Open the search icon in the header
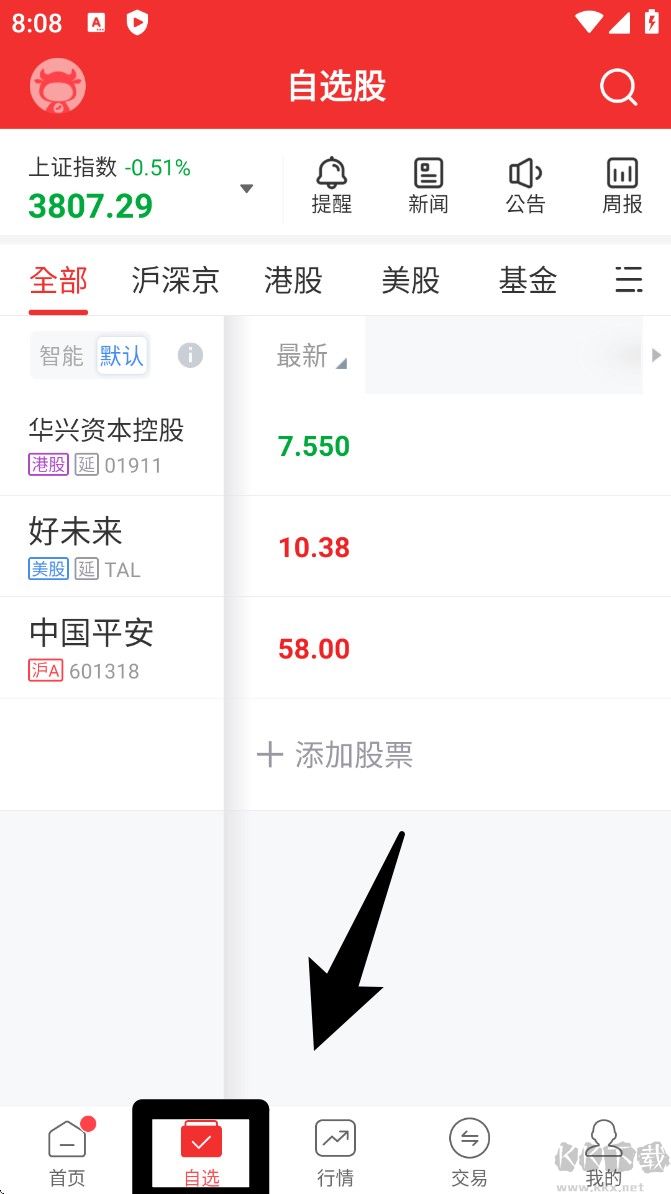The height and width of the screenshot is (1194, 671). (x=618, y=87)
